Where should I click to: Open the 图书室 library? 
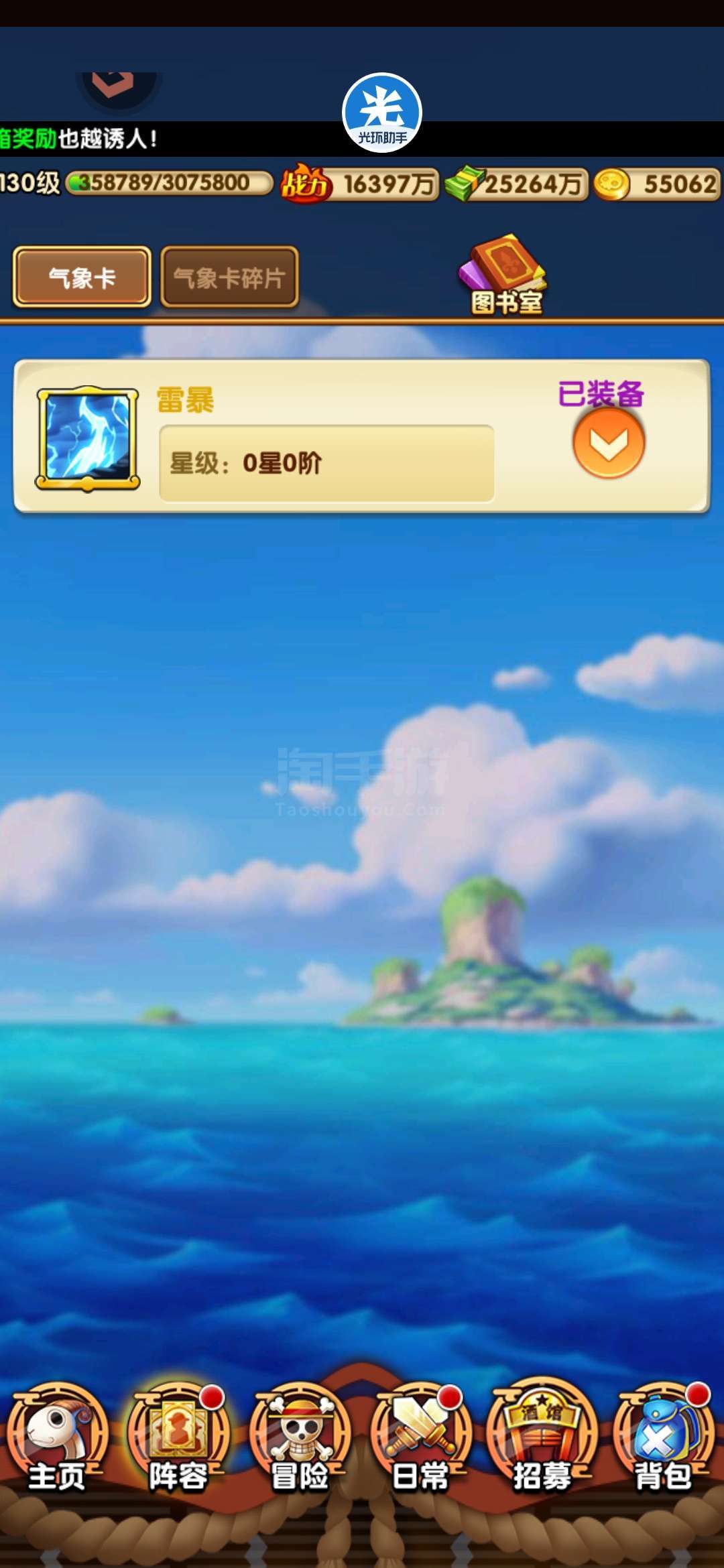pyautogui.click(x=505, y=275)
